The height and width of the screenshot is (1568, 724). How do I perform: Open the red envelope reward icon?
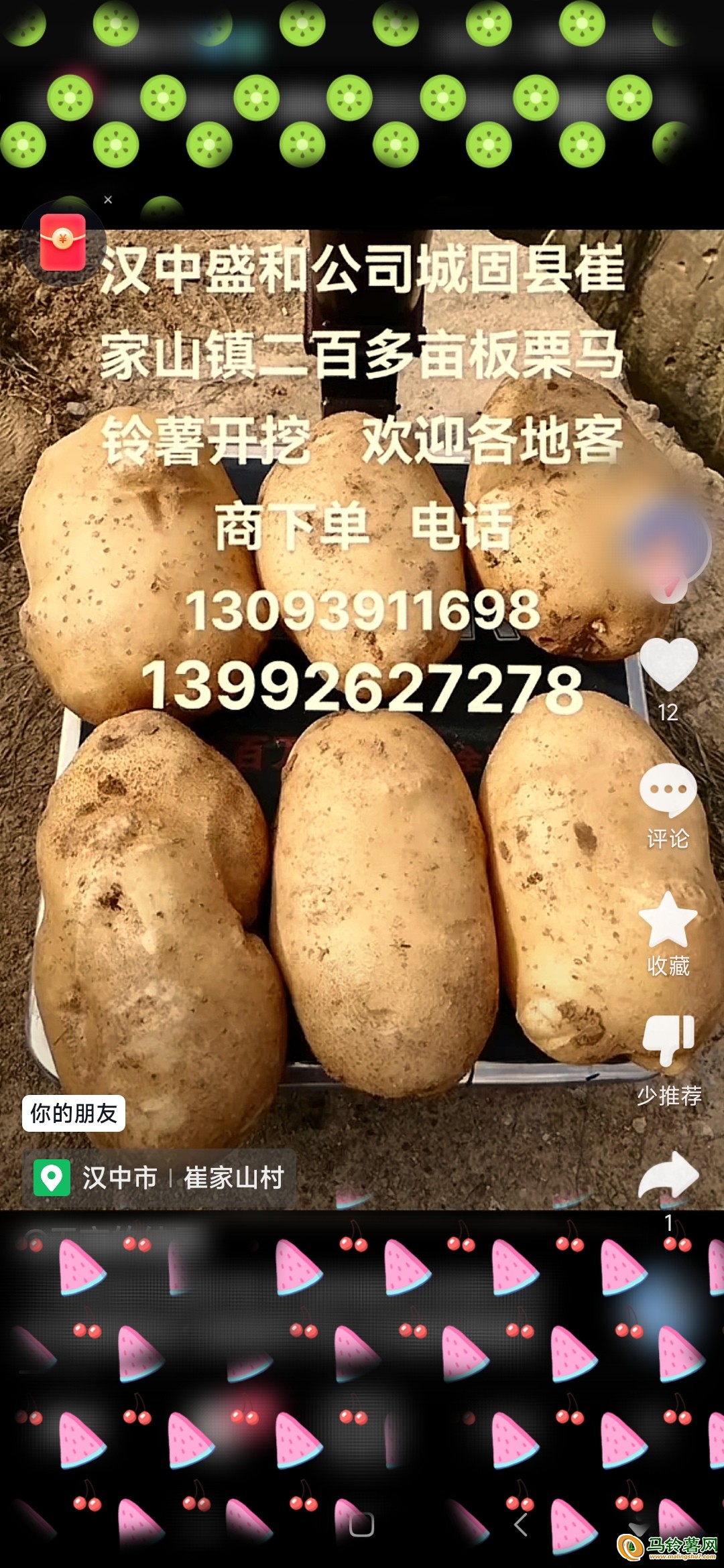(x=63, y=243)
